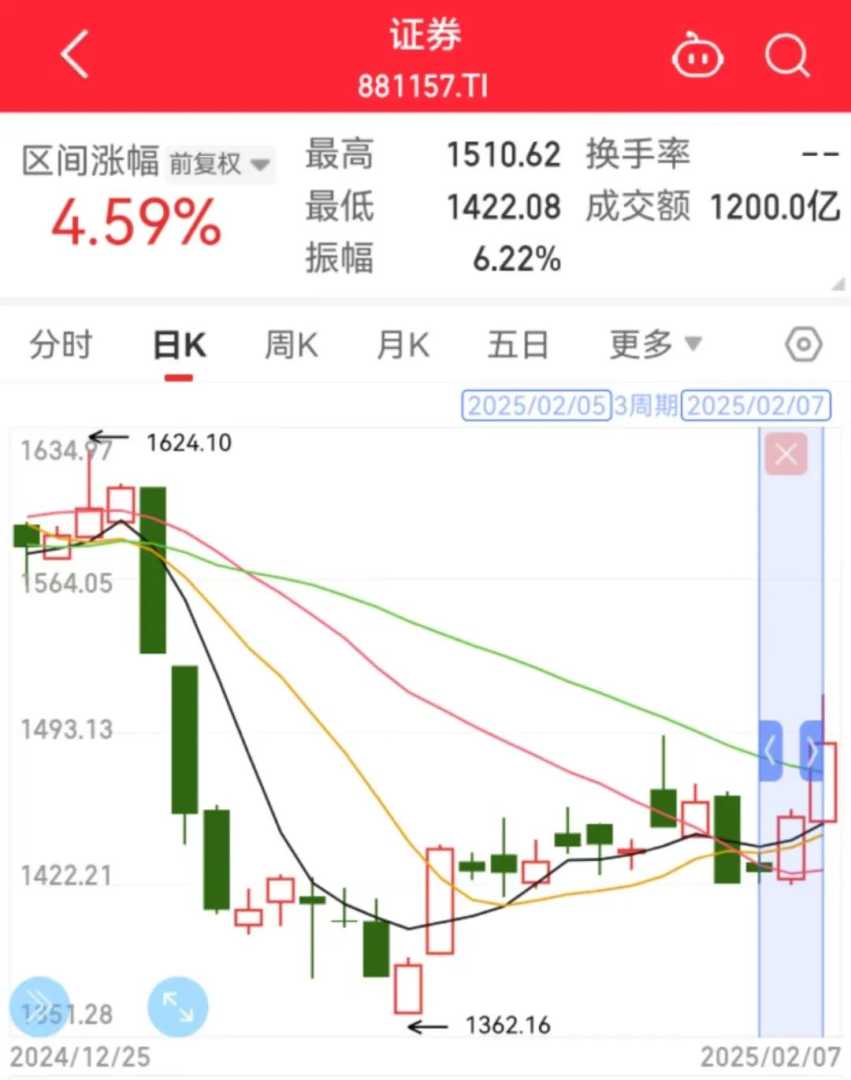
Task: Tap the 2025/02/05 start date label
Action: [536, 406]
